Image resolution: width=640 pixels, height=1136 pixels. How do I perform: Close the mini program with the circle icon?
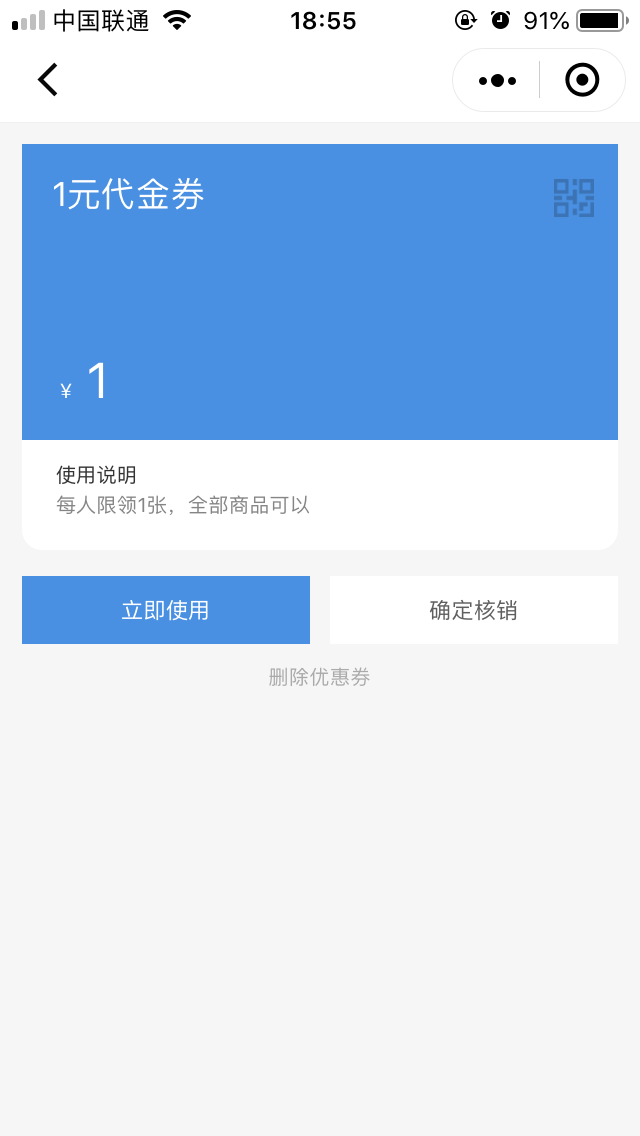click(x=582, y=80)
